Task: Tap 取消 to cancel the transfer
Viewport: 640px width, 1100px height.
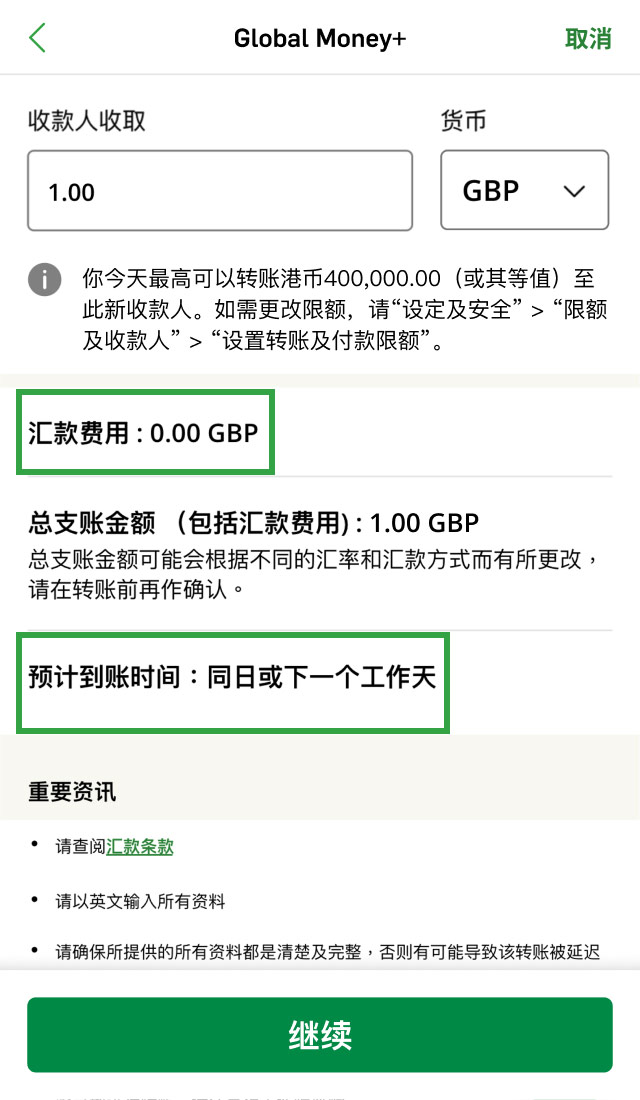Action: tap(588, 39)
